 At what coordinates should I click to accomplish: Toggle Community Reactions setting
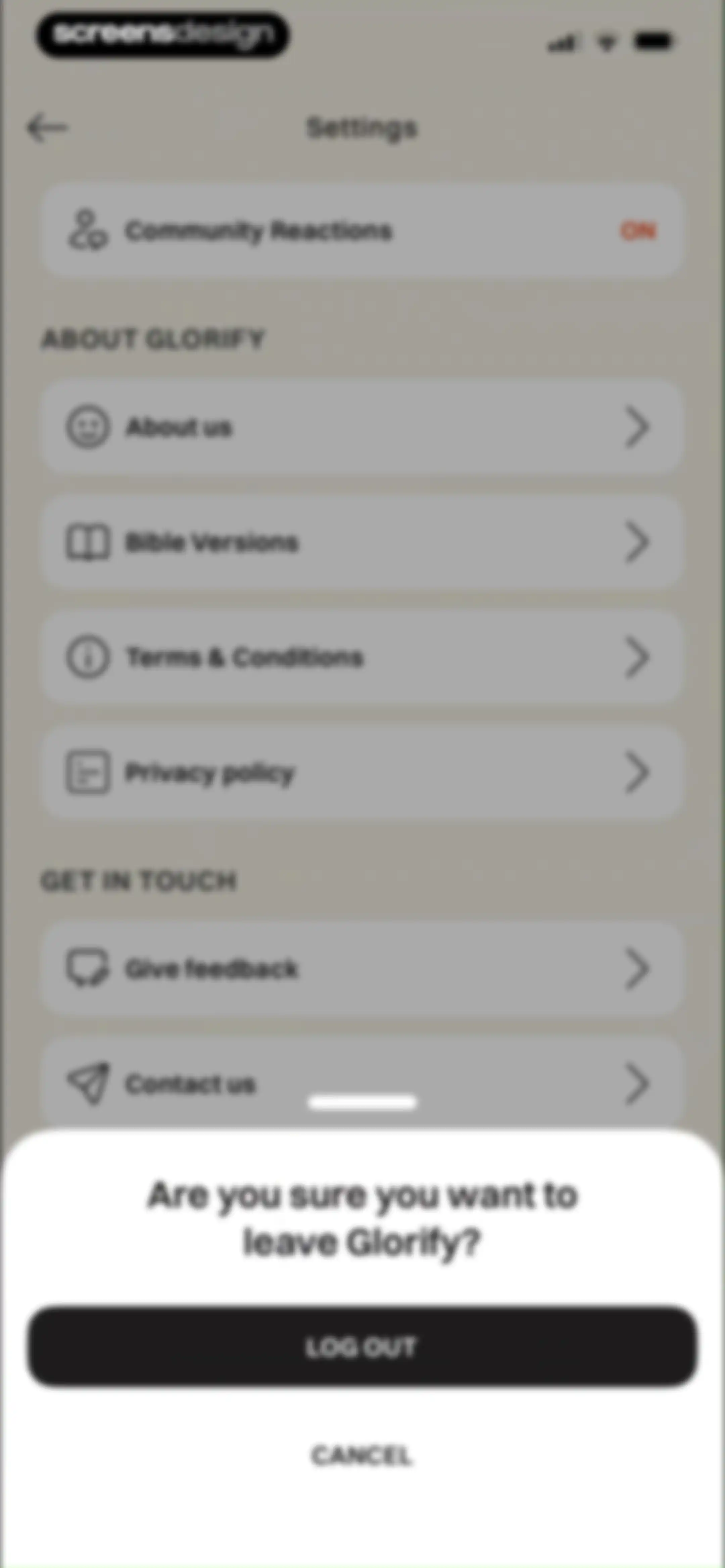pos(362,231)
